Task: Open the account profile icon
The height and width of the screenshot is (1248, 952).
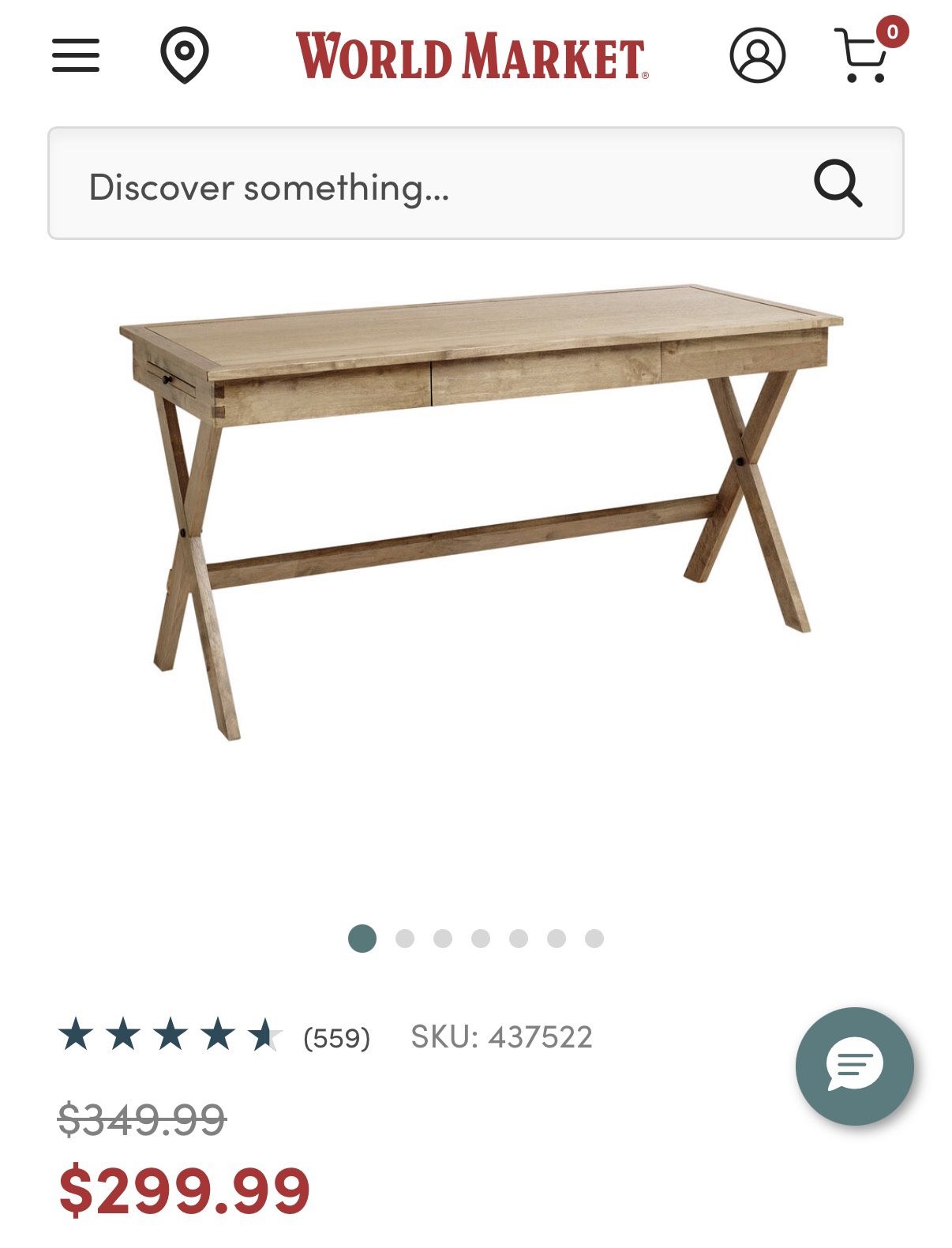Action: point(757,55)
